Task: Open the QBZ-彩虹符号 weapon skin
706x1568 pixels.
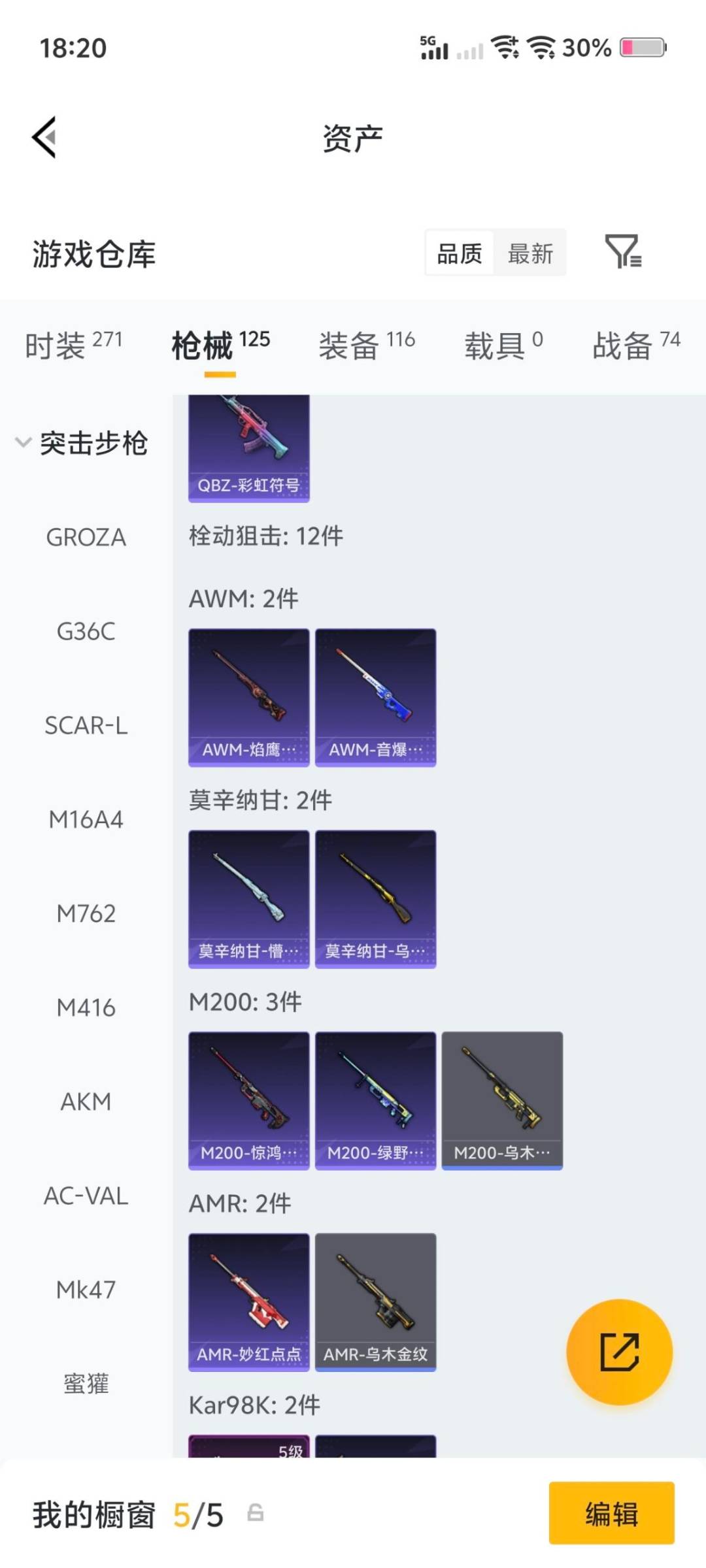Action: point(248,444)
